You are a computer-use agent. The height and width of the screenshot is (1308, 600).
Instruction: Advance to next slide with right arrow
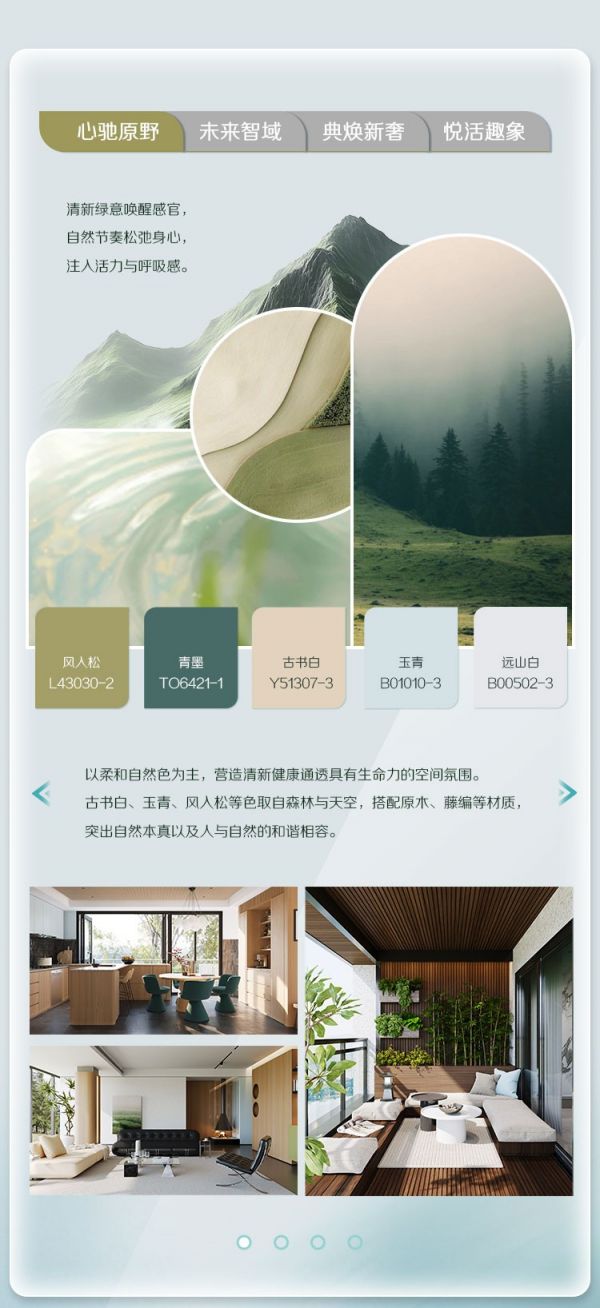coord(567,793)
